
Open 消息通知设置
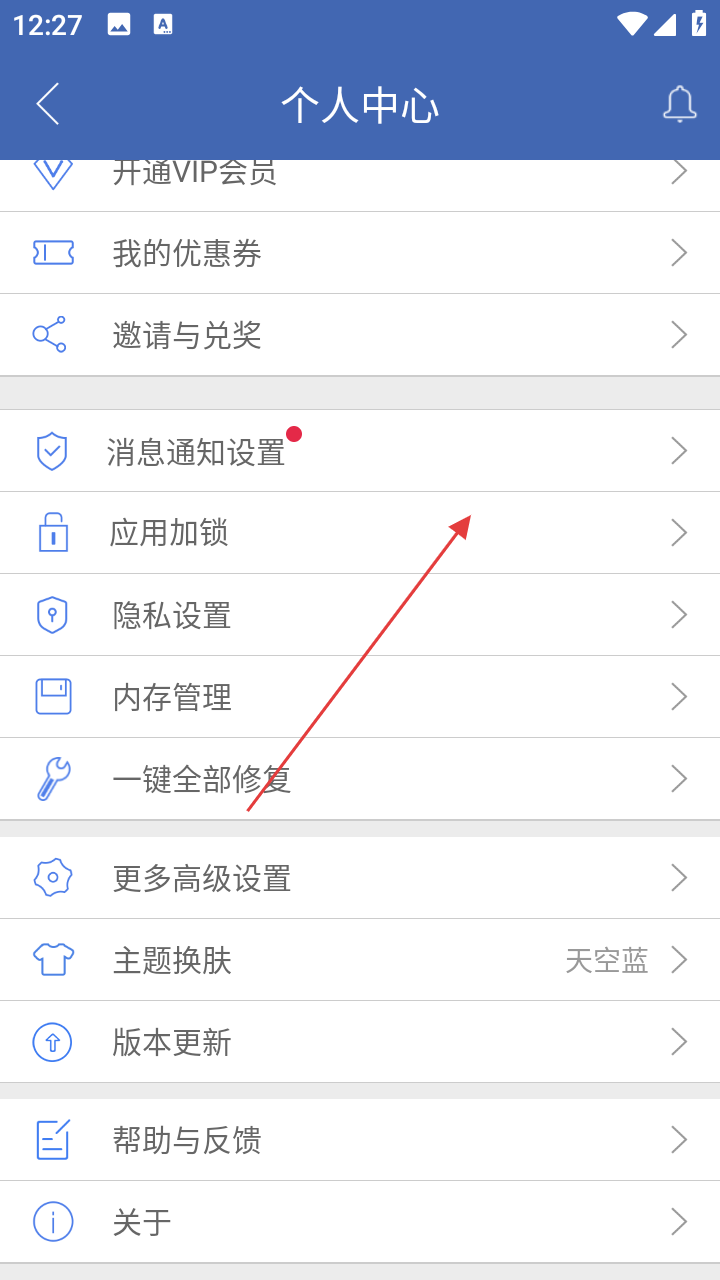tap(360, 451)
